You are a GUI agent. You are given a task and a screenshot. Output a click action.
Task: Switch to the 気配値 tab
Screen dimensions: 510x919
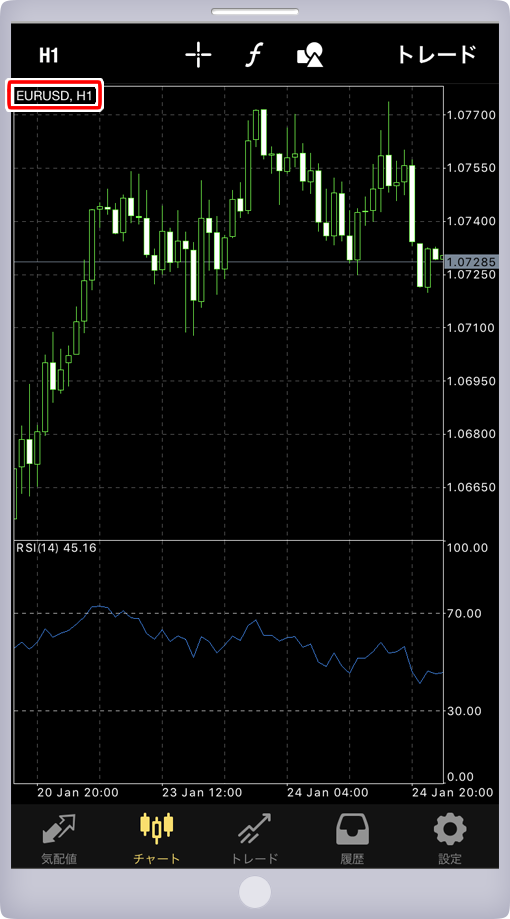(59, 839)
